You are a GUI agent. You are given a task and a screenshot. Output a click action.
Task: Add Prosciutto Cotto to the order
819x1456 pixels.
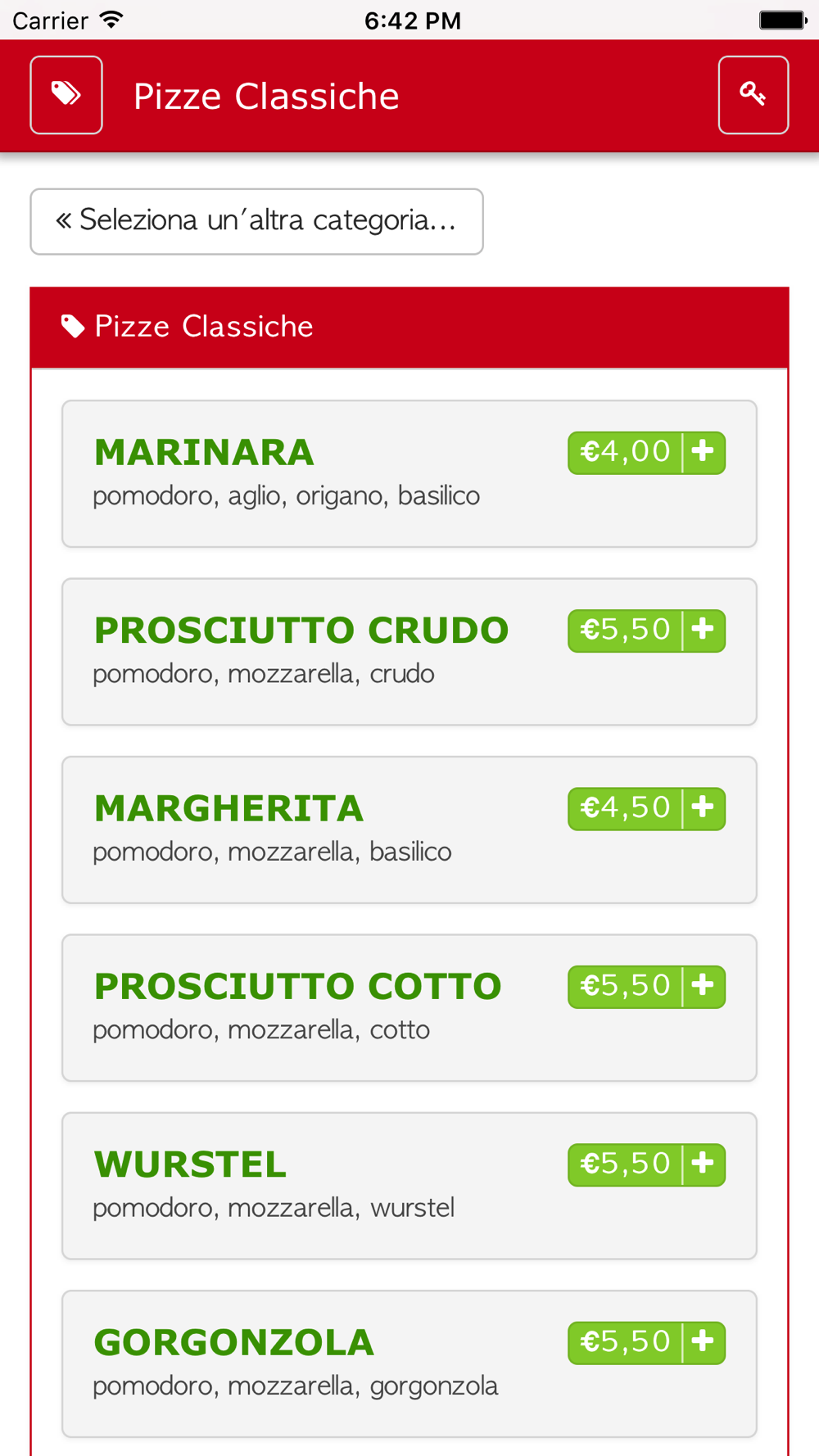pyautogui.click(x=647, y=986)
